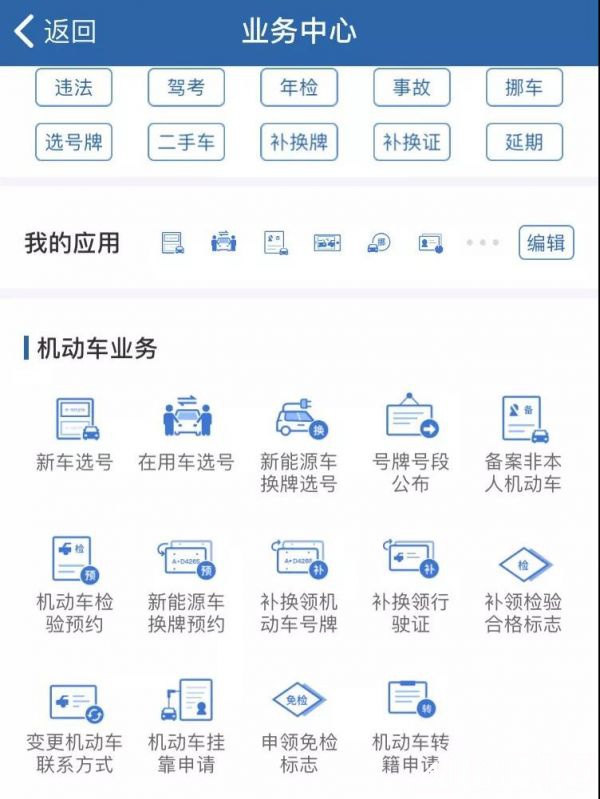The width and height of the screenshot is (600, 799).
Task: Open the 挪车 shortcut
Action: tap(524, 88)
